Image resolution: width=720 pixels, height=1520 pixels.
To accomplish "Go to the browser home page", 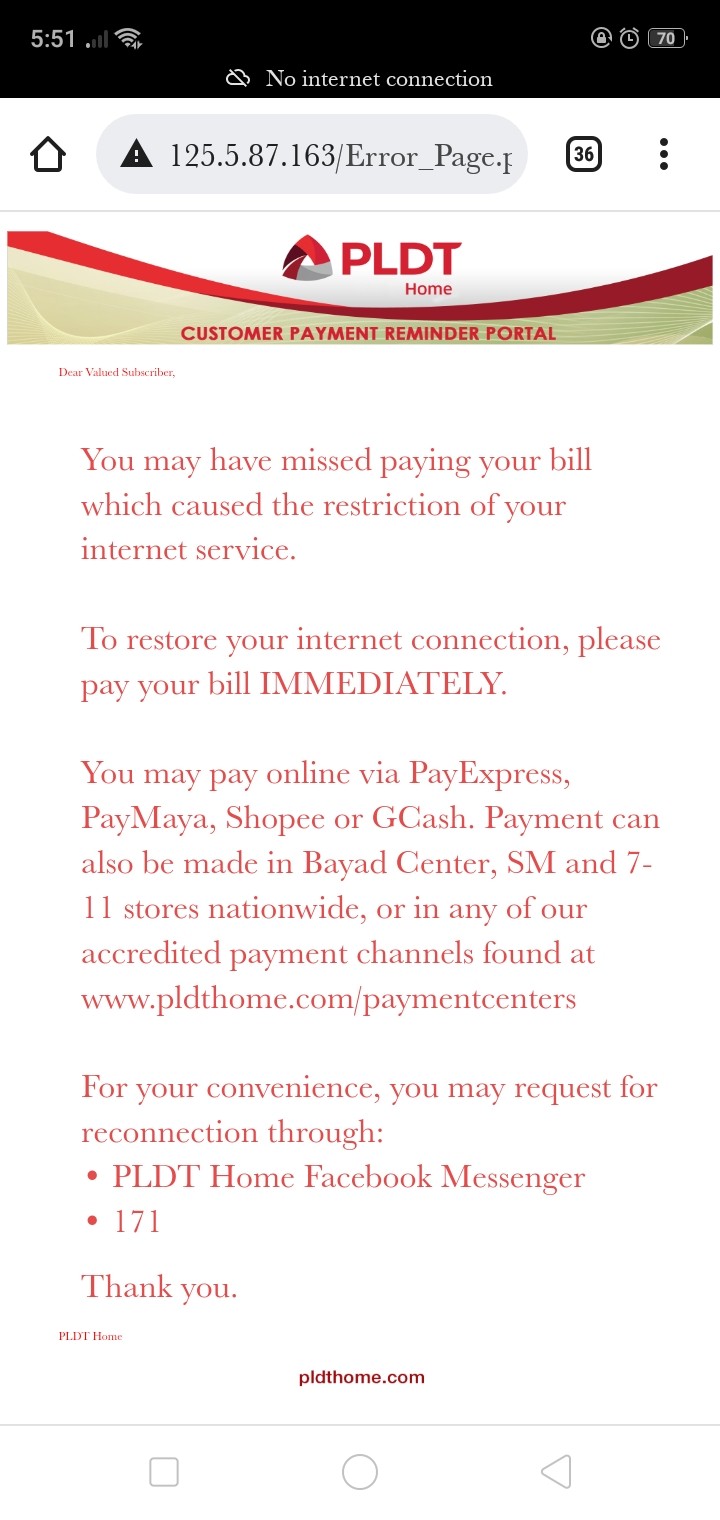I will 48,155.
